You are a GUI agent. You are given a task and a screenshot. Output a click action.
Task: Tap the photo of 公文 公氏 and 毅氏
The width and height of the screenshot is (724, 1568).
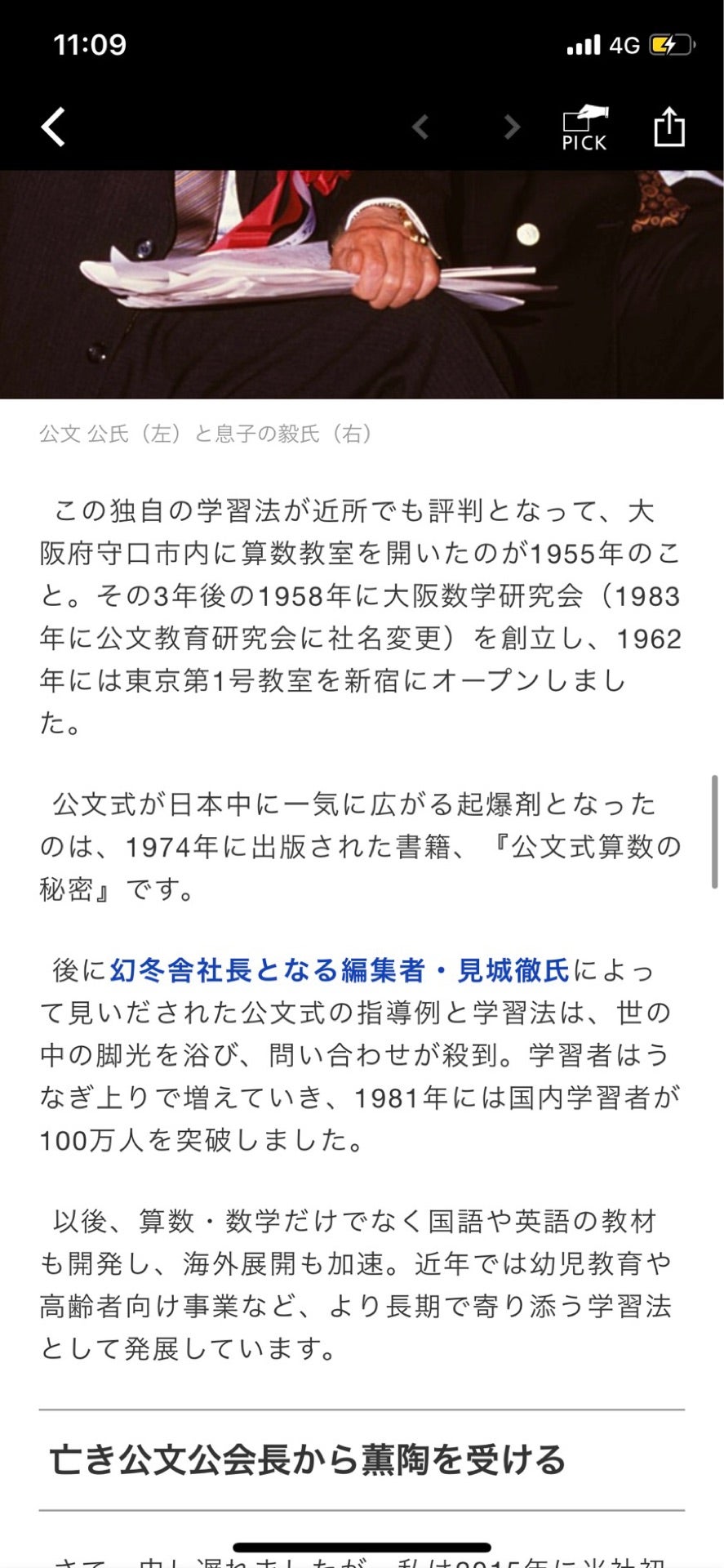click(362, 282)
